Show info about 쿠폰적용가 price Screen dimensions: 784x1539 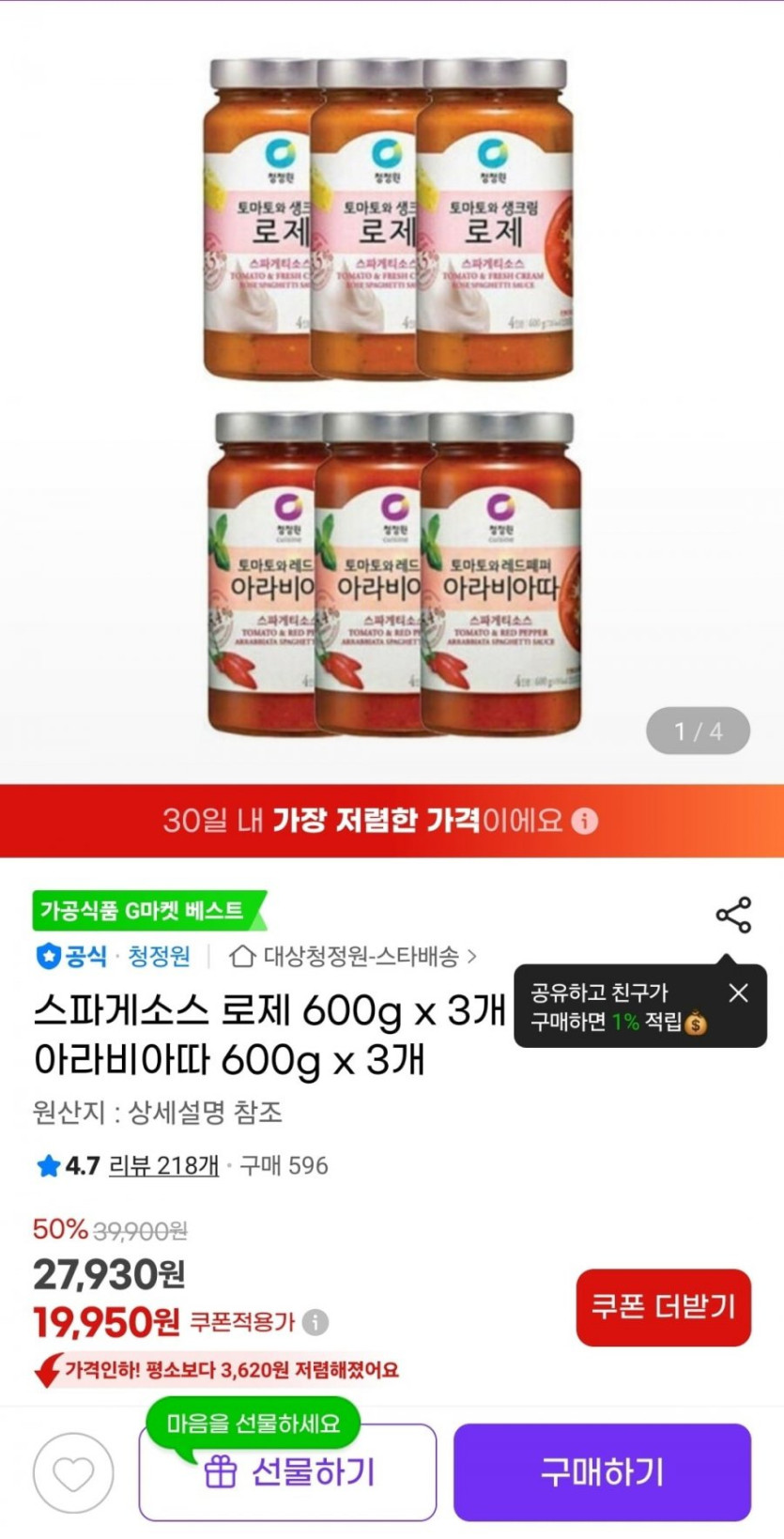point(316,1322)
